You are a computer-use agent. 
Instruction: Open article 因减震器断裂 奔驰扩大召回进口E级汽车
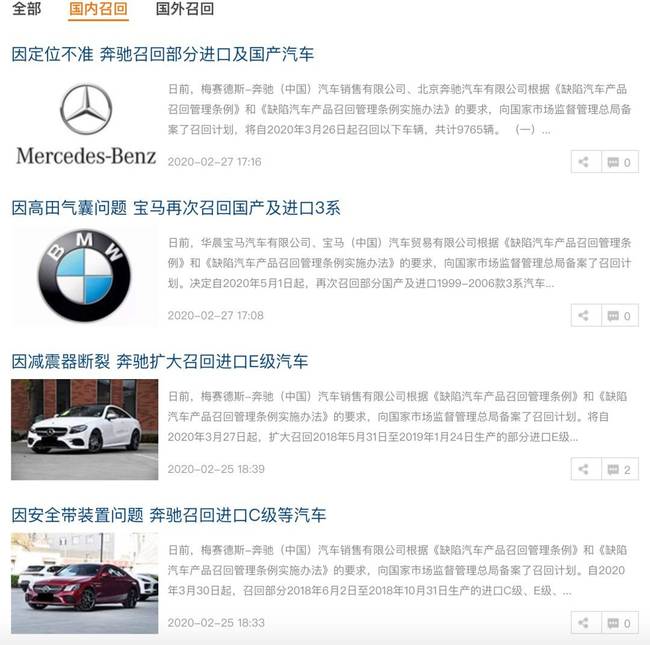tap(160, 361)
